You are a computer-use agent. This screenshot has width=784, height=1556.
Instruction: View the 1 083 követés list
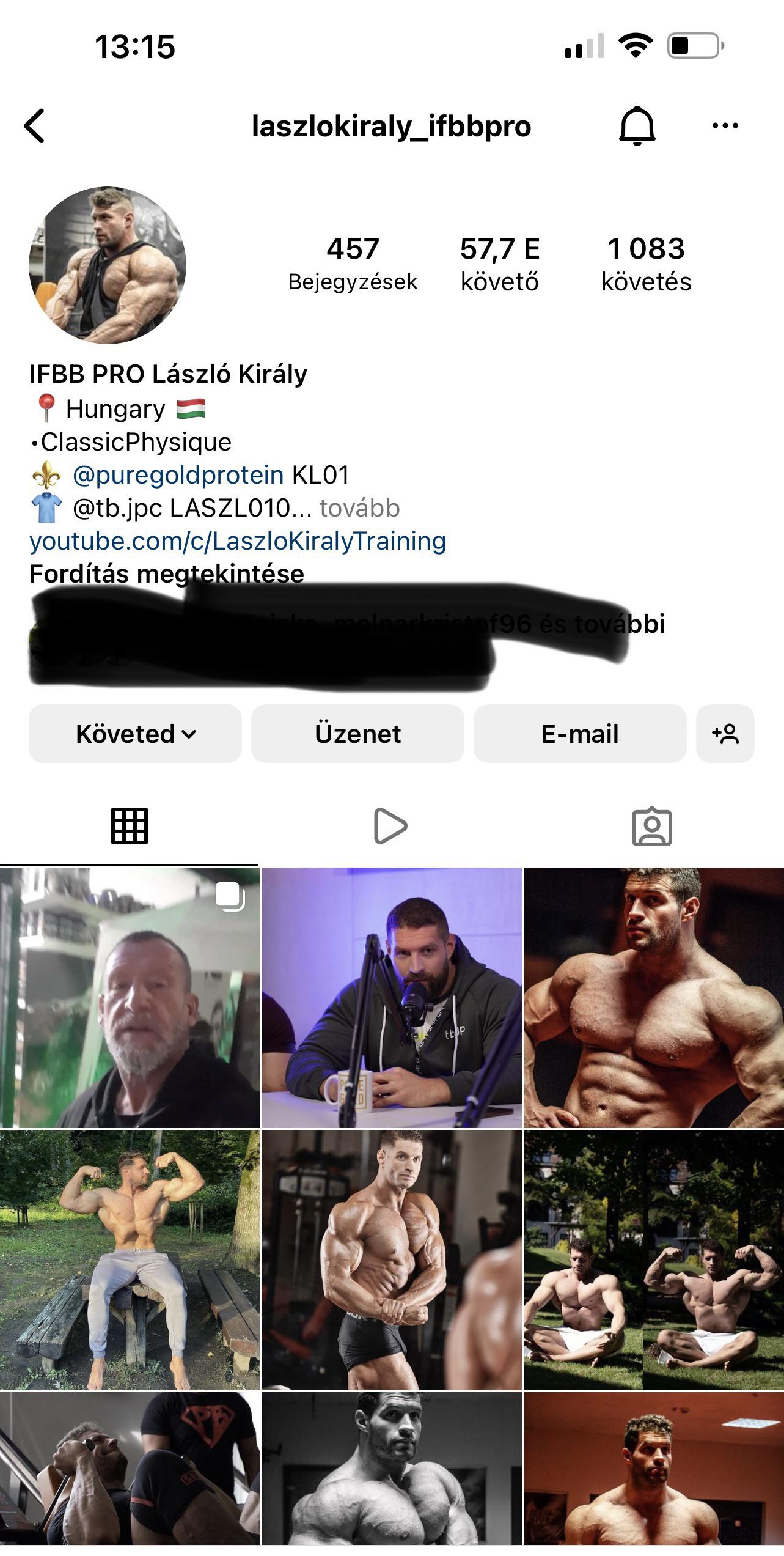(646, 264)
